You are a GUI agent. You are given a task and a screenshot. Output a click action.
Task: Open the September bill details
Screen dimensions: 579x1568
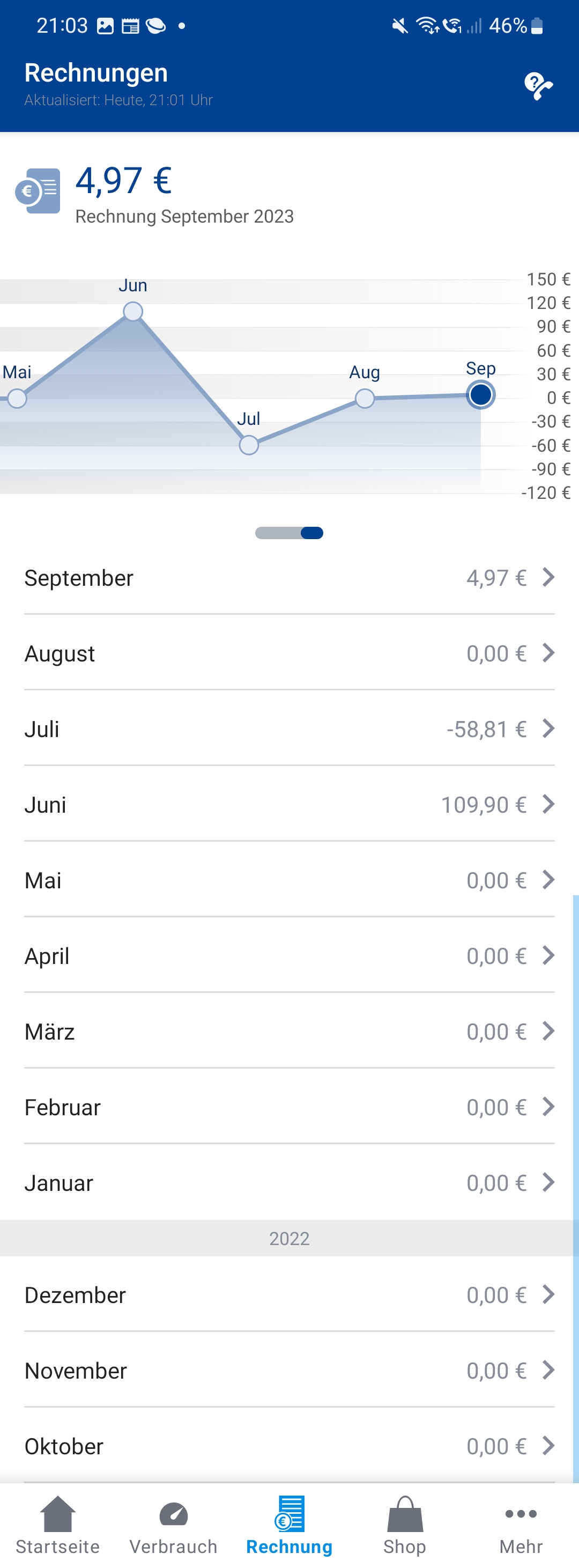coord(289,578)
